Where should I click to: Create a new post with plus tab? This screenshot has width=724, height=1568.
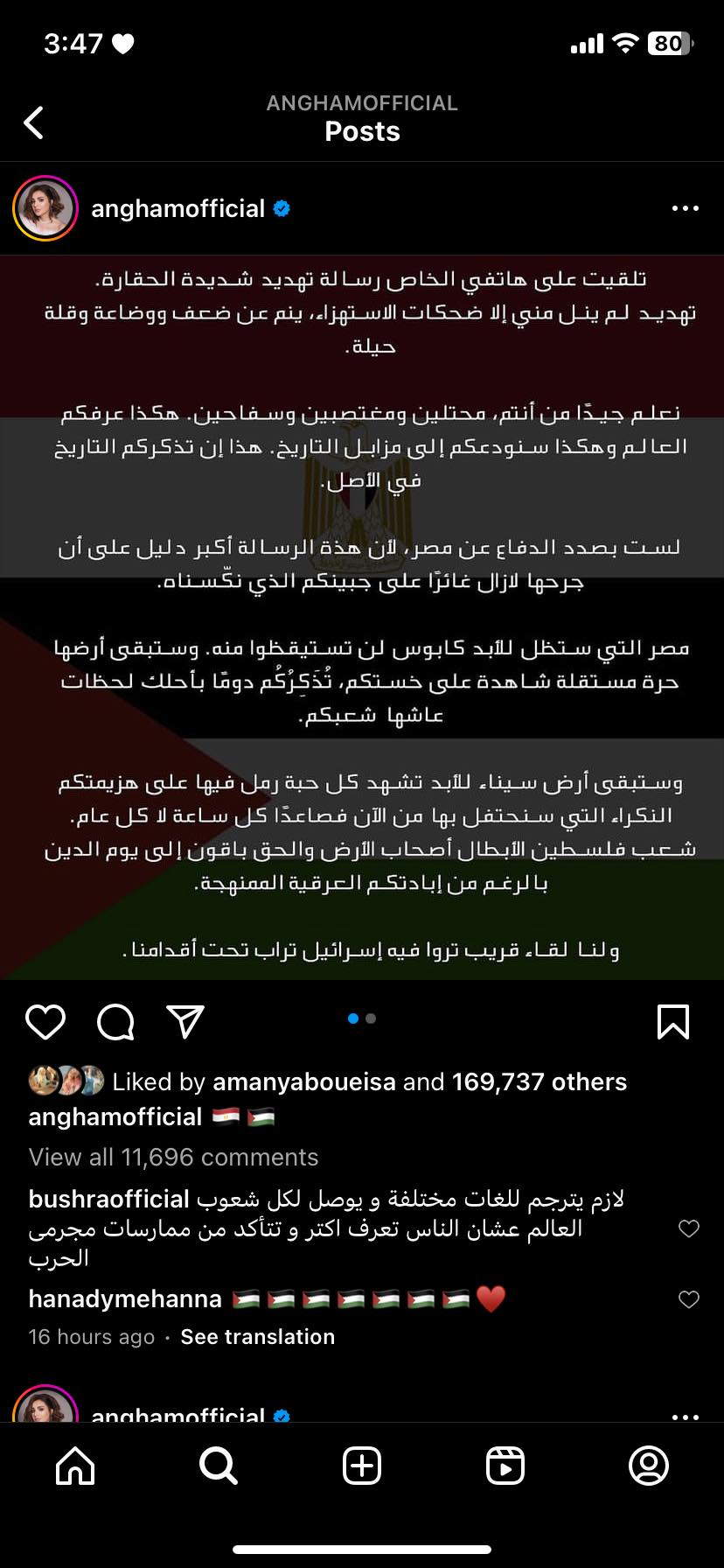tap(362, 1466)
